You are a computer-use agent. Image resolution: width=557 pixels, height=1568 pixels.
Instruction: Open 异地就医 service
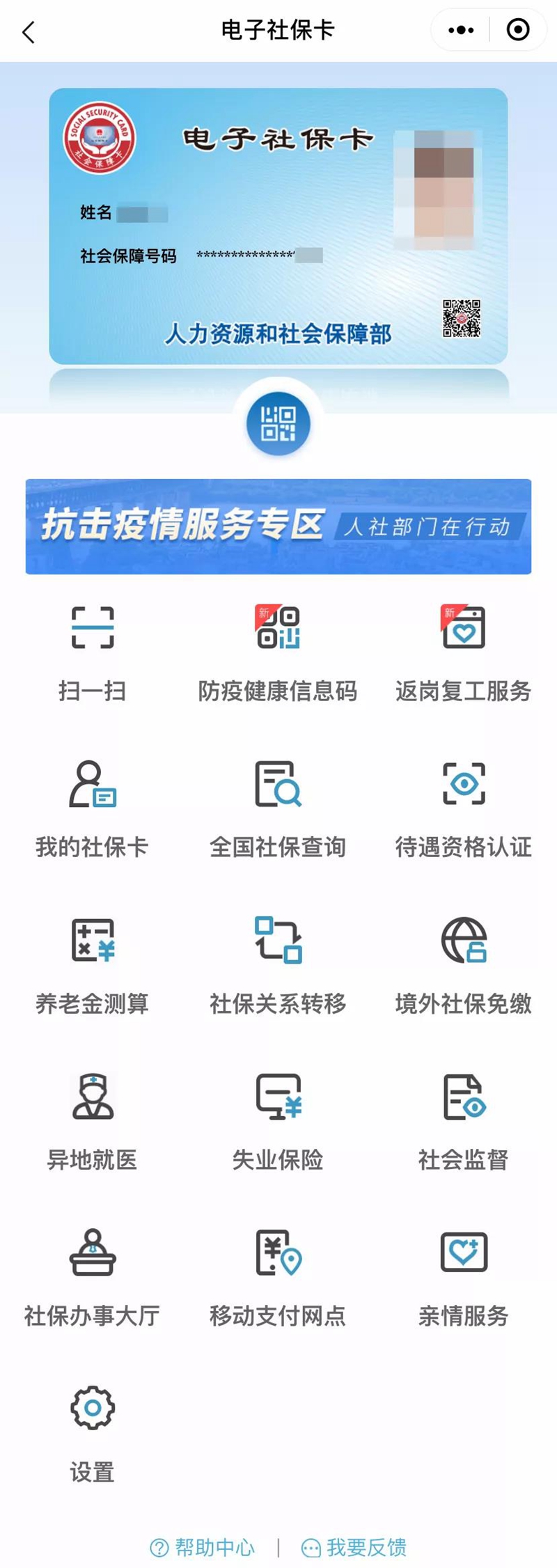point(93,1120)
